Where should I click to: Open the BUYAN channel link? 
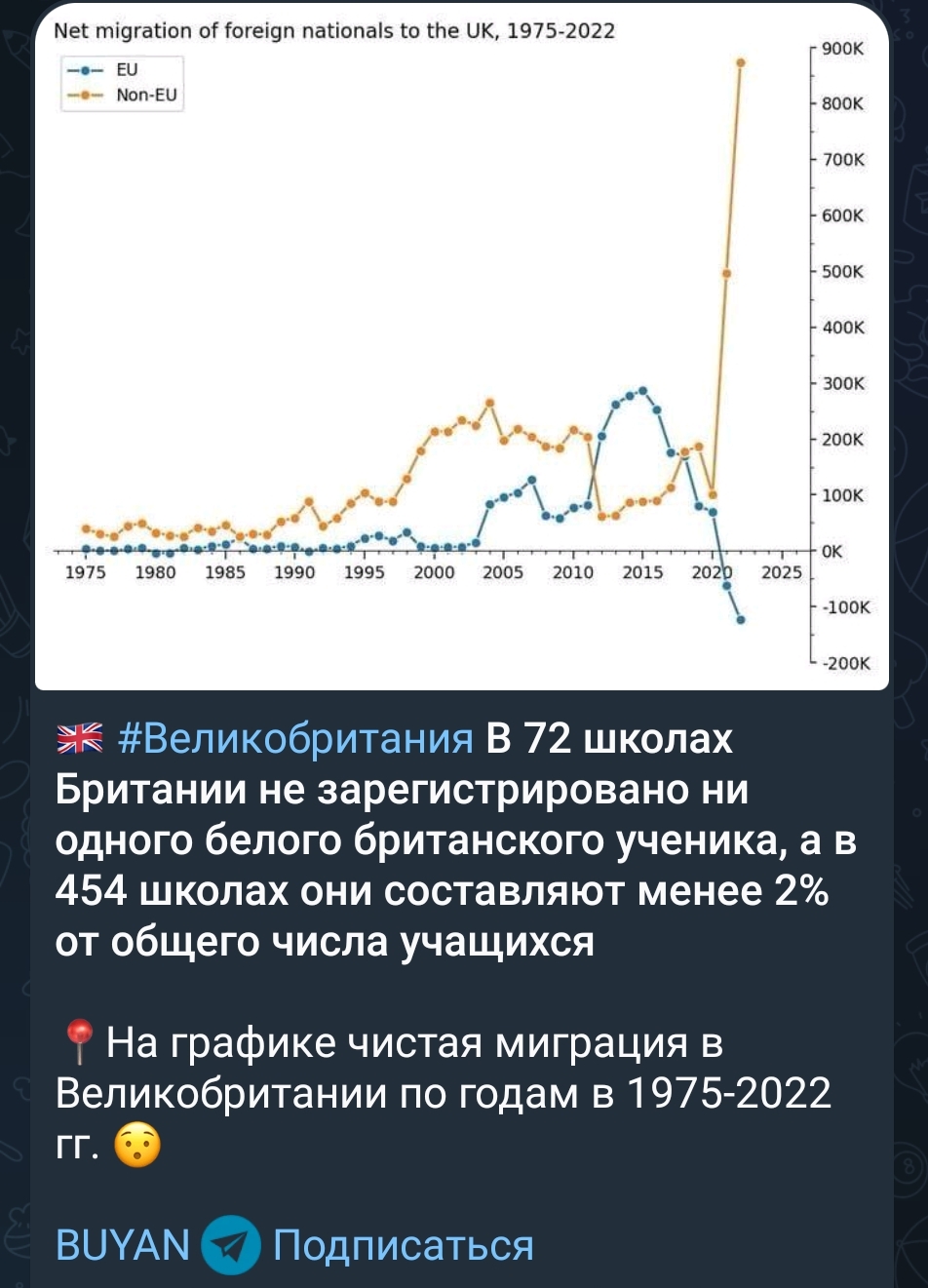pyautogui.click(x=123, y=1245)
